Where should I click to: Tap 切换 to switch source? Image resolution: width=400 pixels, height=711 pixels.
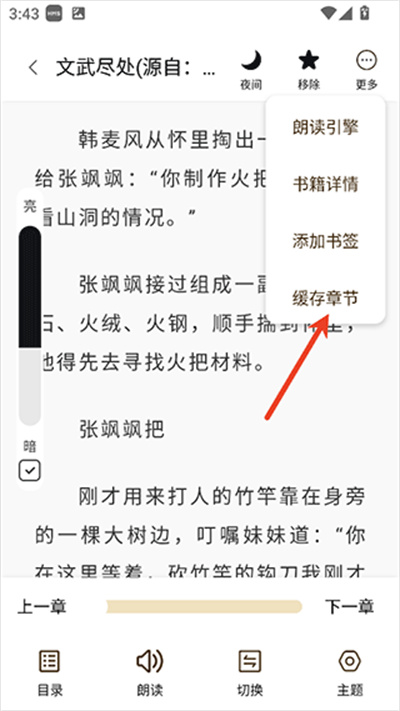pos(250,673)
